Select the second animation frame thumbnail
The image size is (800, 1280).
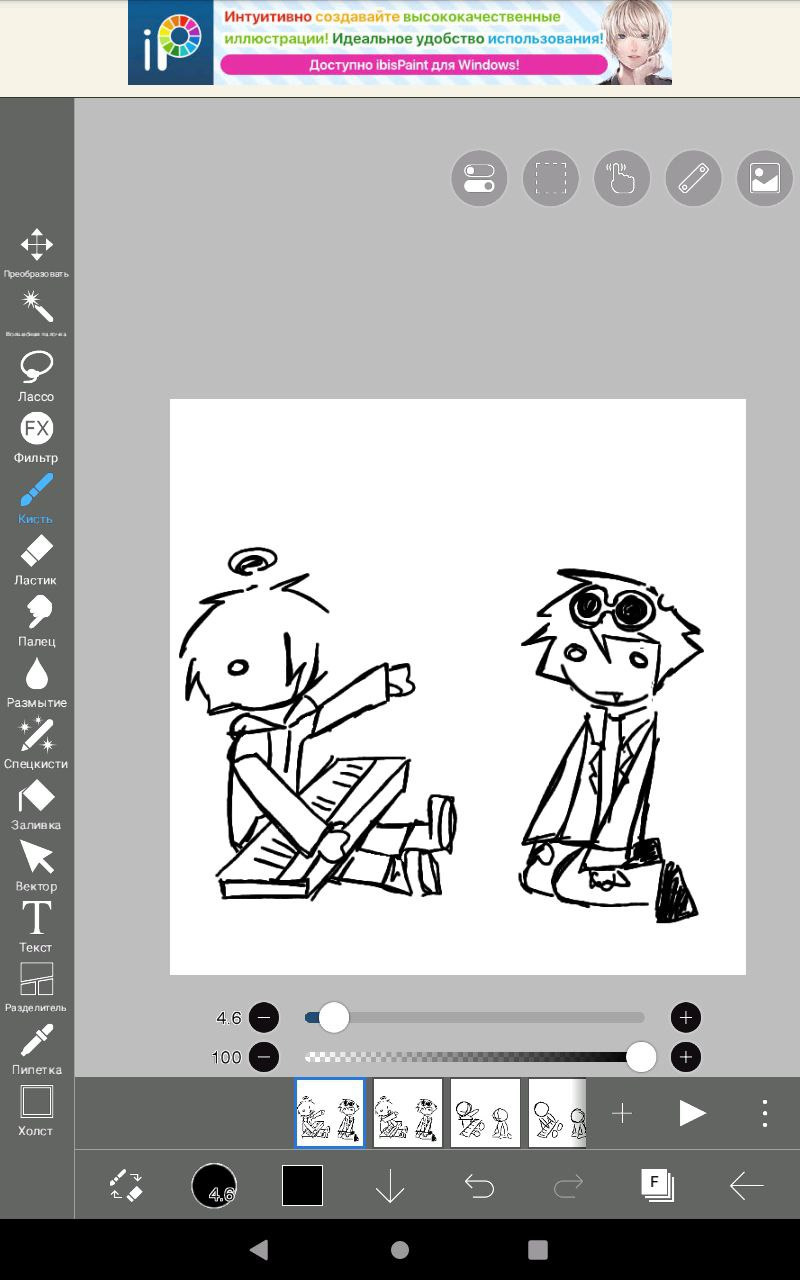click(x=408, y=1113)
